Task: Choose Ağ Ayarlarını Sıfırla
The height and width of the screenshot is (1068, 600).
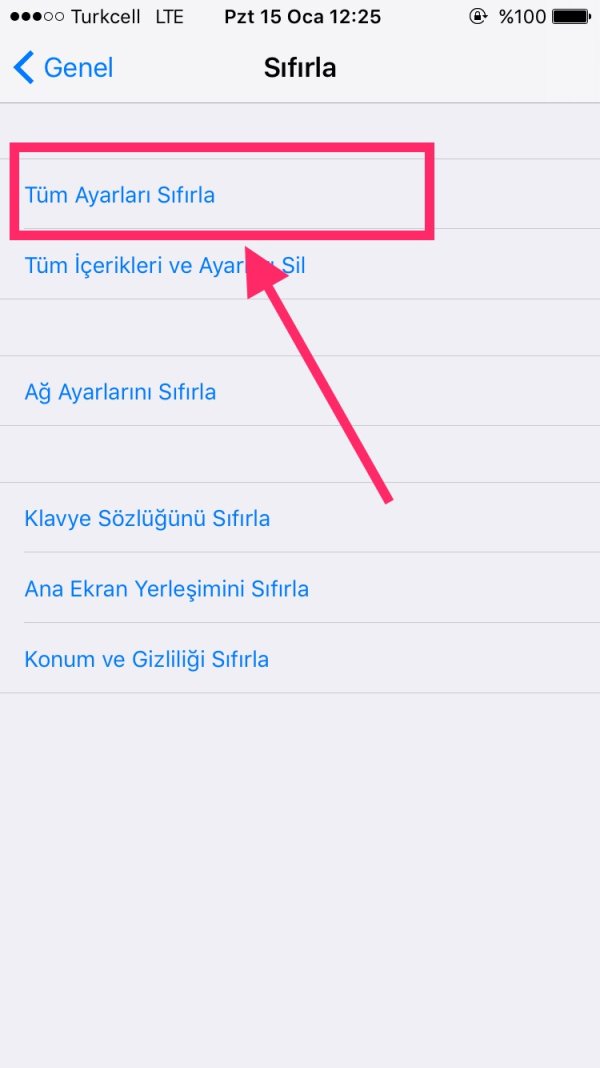Action: pyautogui.click(x=120, y=391)
